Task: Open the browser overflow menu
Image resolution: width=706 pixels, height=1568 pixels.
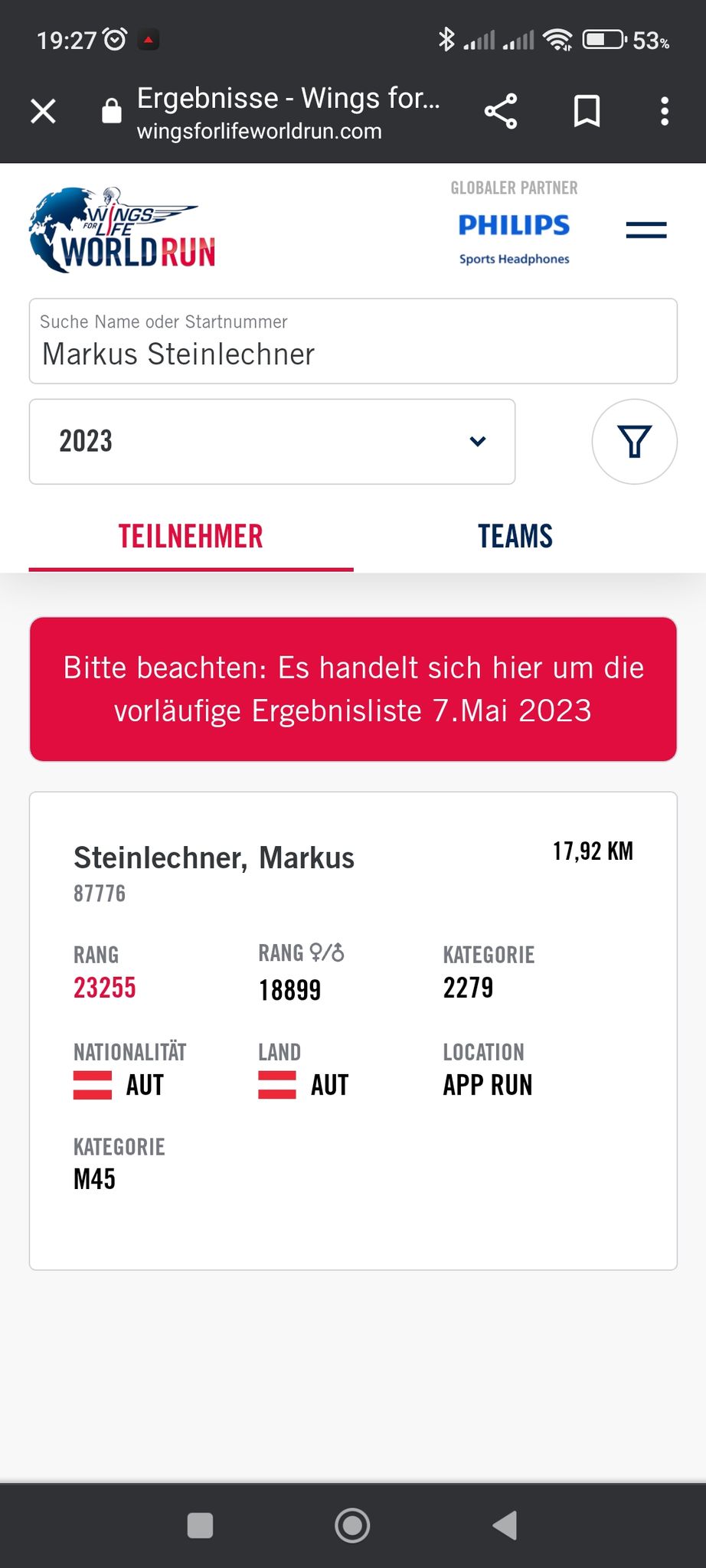Action: tap(665, 112)
